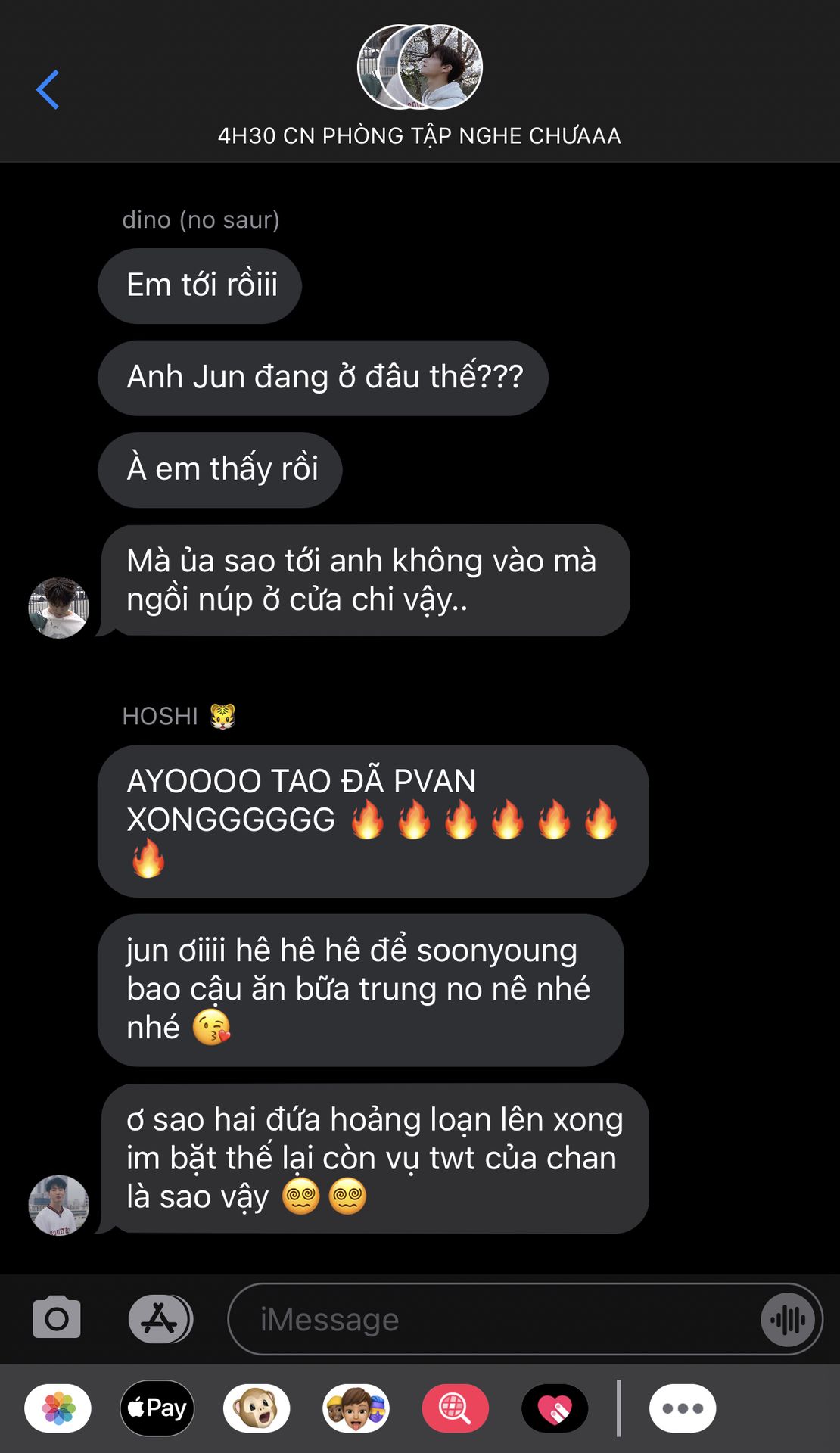This screenshot has width=840, height=1453.
Task: Open more iMessage apps
Action: 683,1408
